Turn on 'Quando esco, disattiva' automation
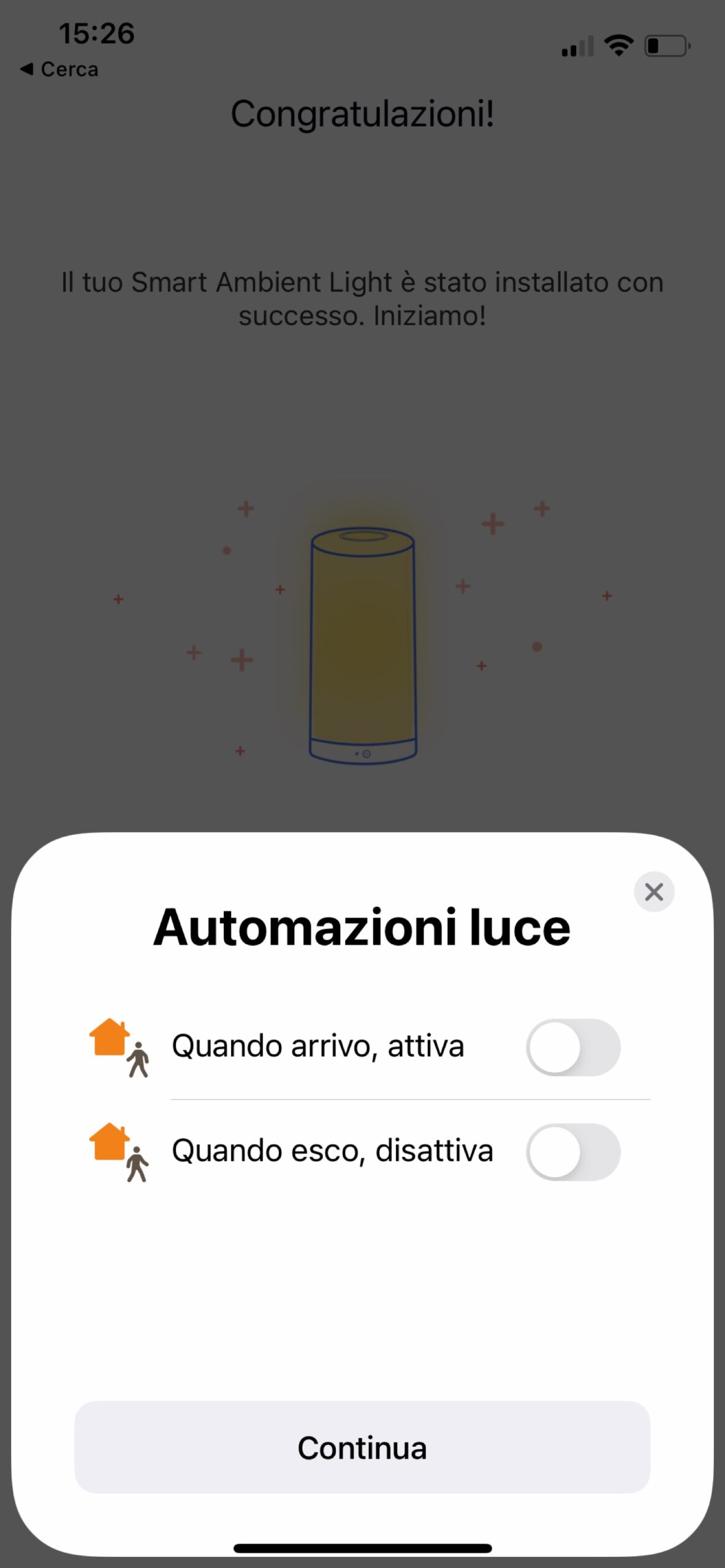The width and height of the screenshot is (725, 1568). point(573,1152)
